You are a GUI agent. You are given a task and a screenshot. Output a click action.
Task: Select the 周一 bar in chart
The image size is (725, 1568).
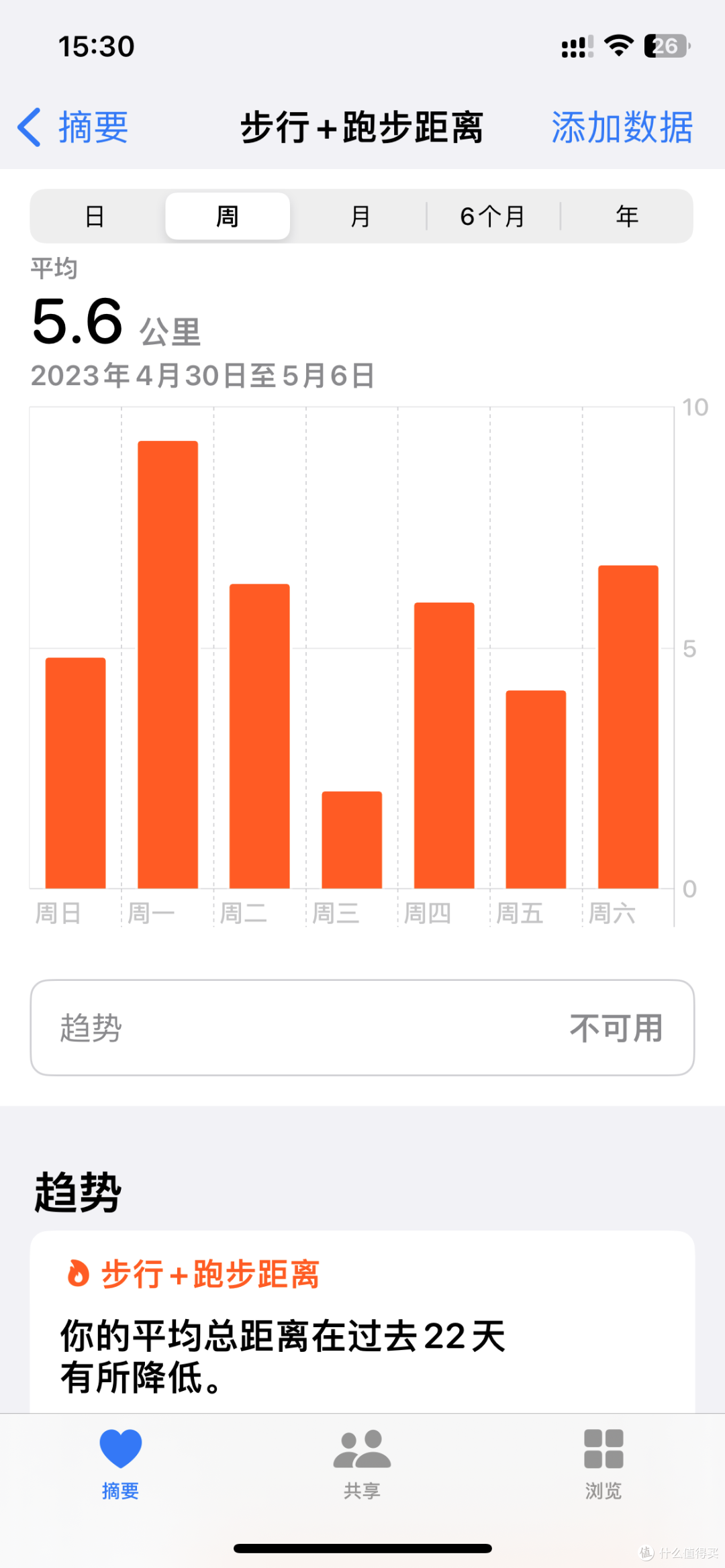pos(168,664)
